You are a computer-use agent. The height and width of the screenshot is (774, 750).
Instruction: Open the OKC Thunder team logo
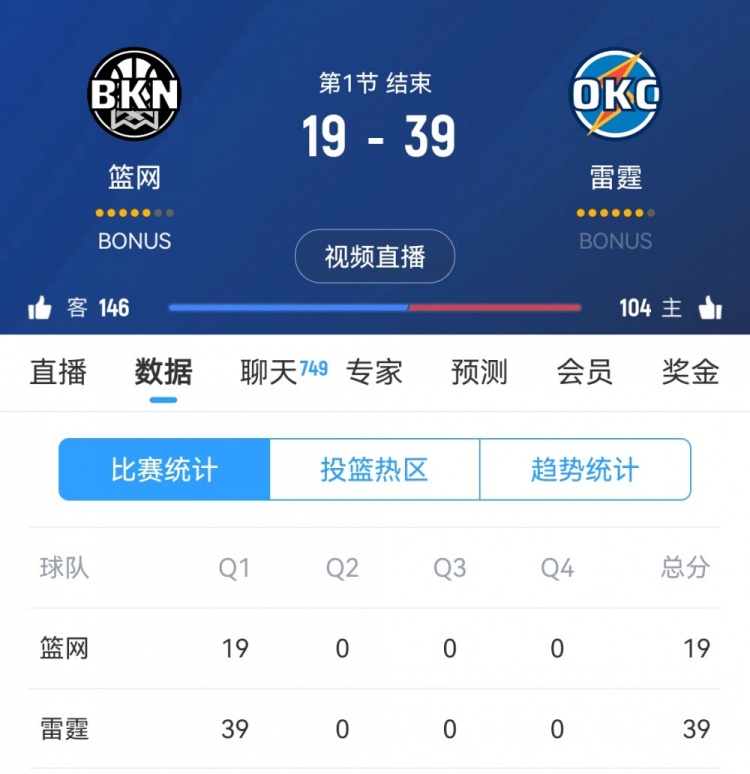615,94
